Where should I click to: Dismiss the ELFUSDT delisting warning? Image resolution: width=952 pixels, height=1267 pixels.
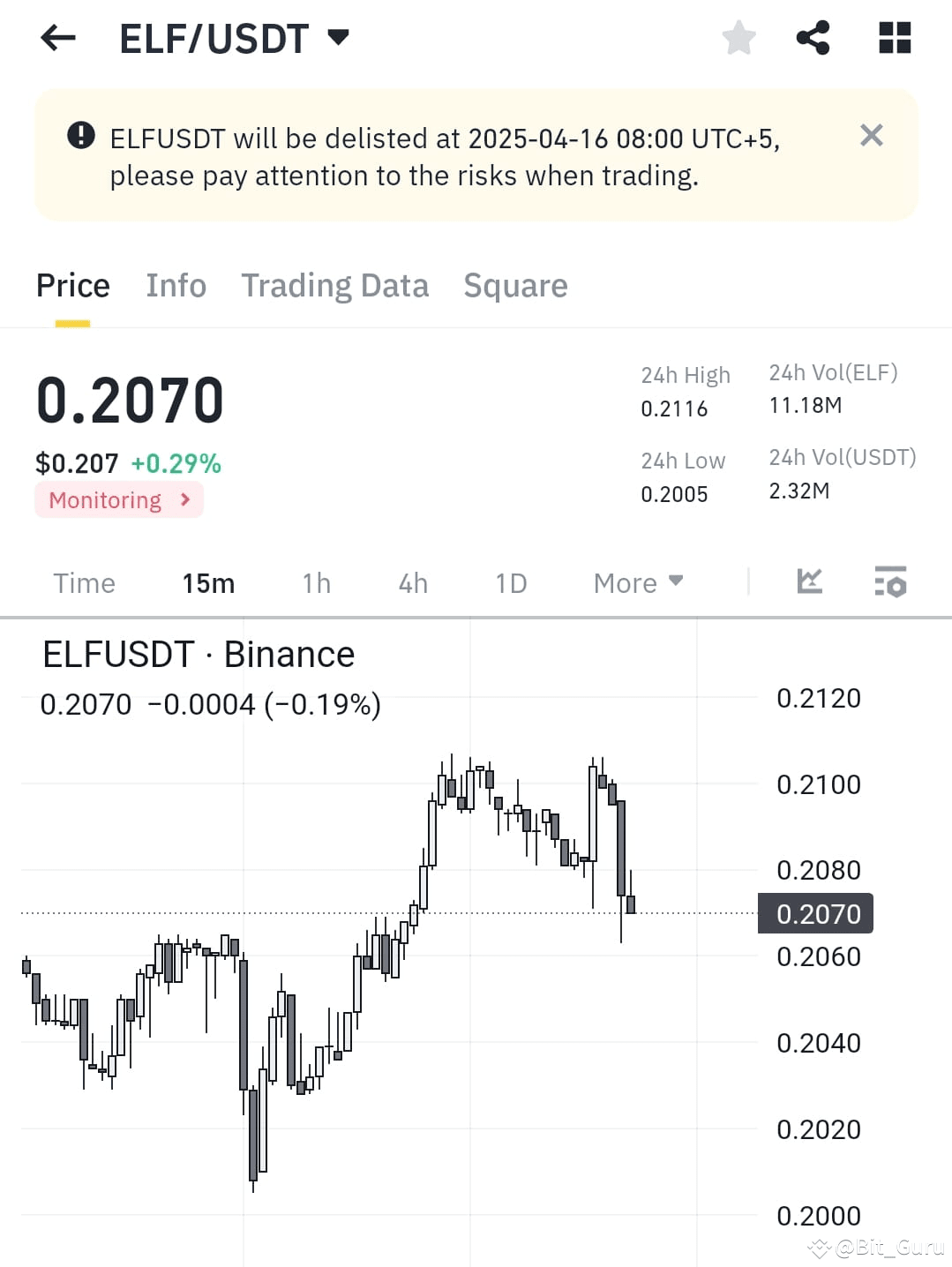871,135
